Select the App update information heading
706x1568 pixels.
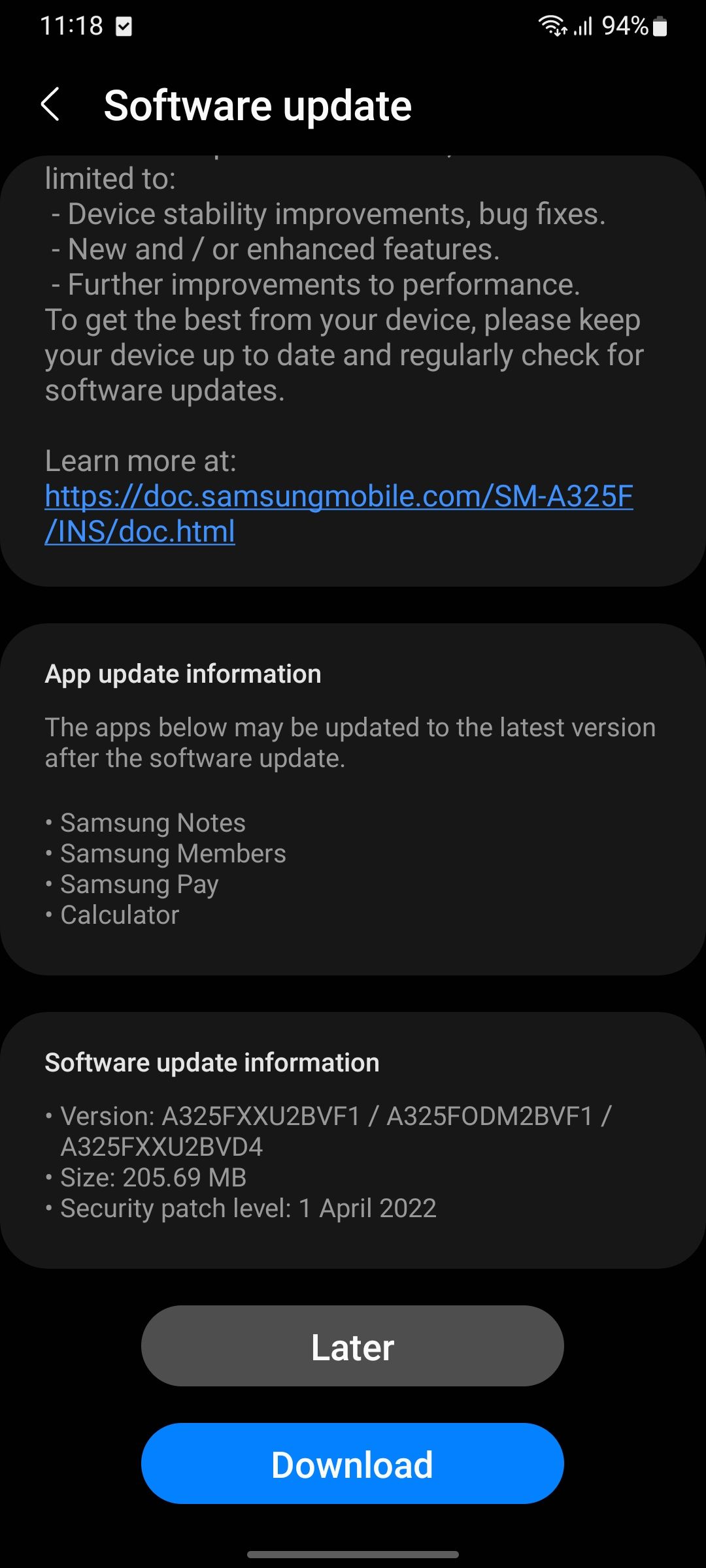[x=183, y=673]
